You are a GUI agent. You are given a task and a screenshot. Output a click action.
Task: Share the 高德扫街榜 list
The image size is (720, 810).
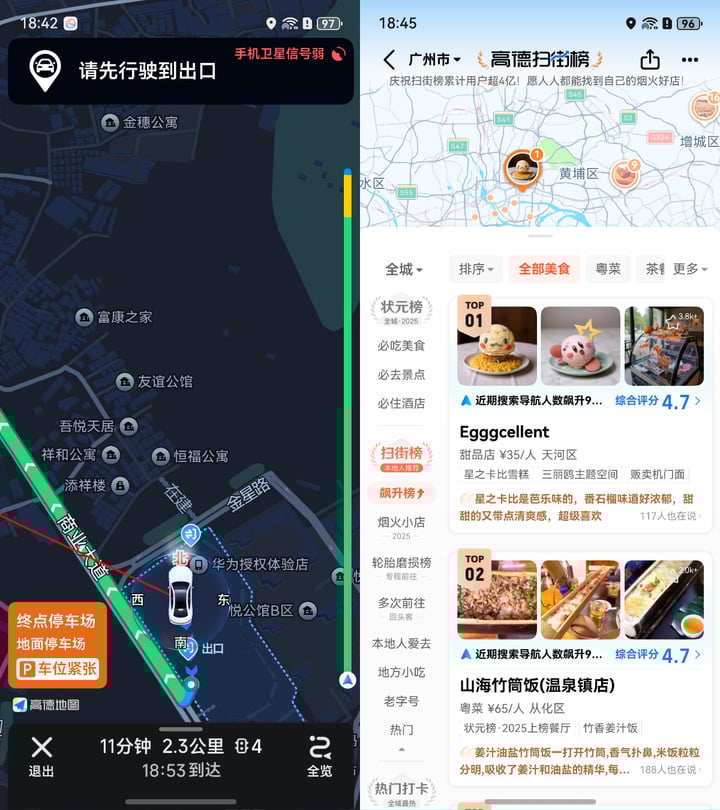click(x=650, y=59)
